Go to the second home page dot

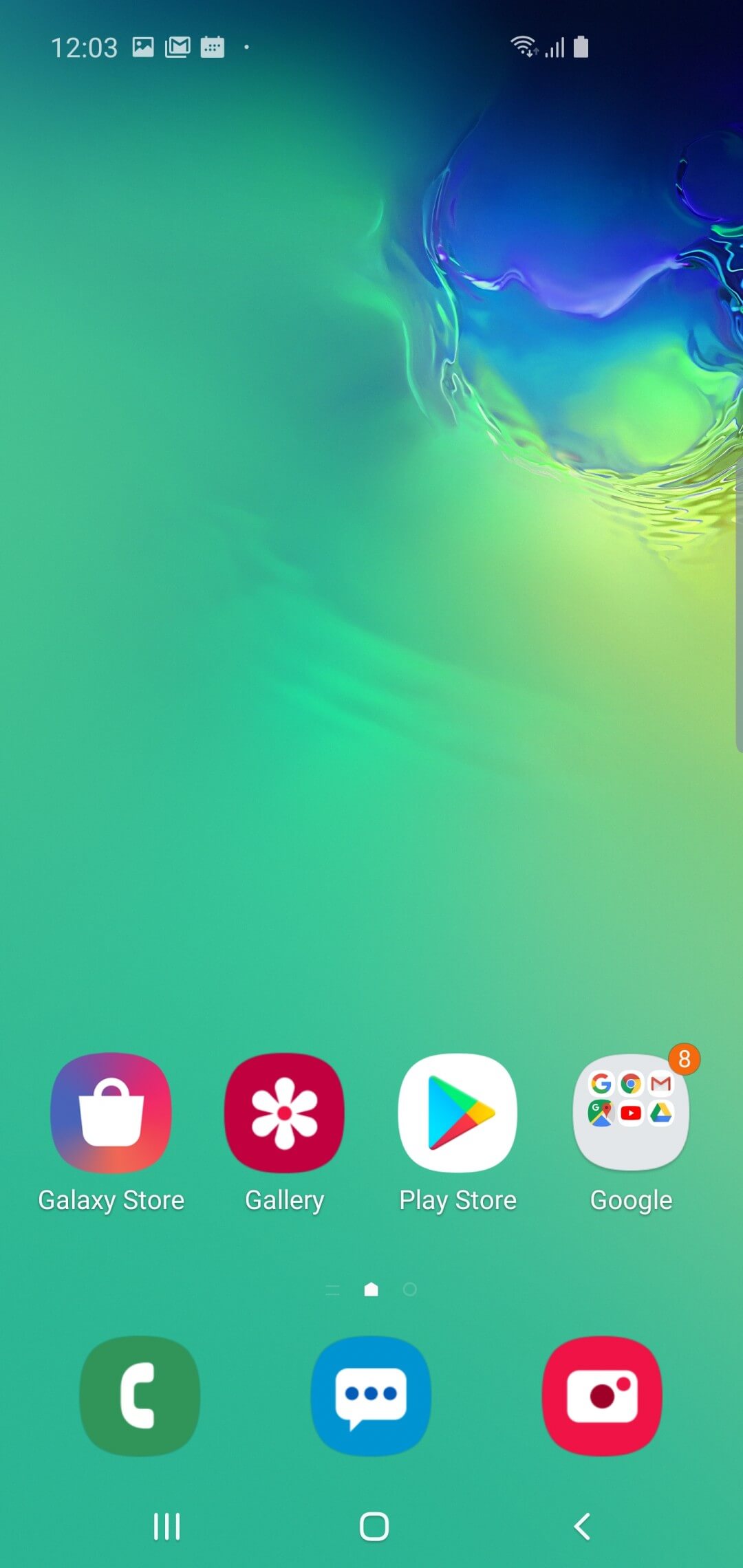click(x=410, y=1289)
